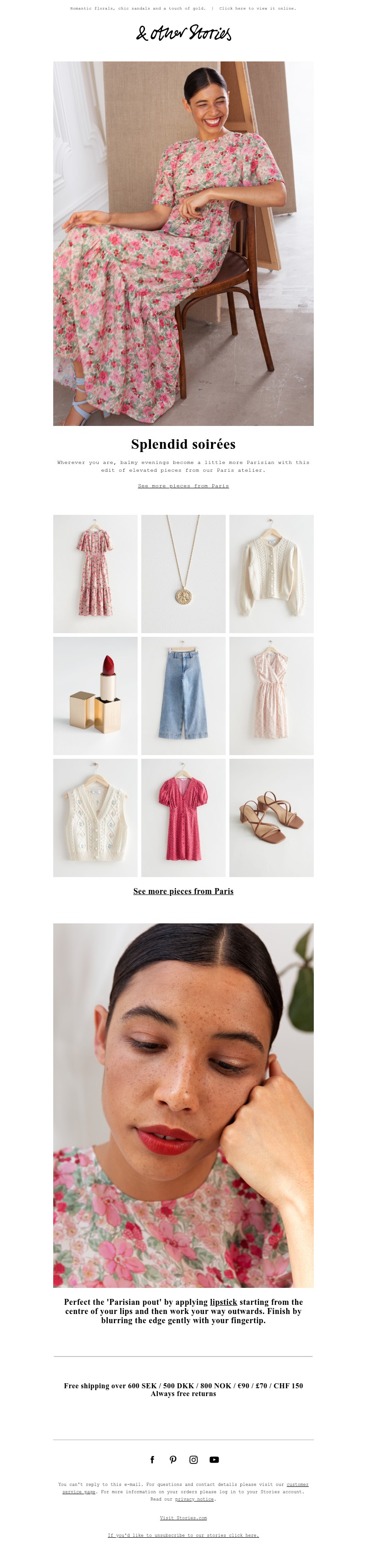Open the blue wide-leg jeans tile
This screenshot has width=367, height=1568.
tap(183, 695)
